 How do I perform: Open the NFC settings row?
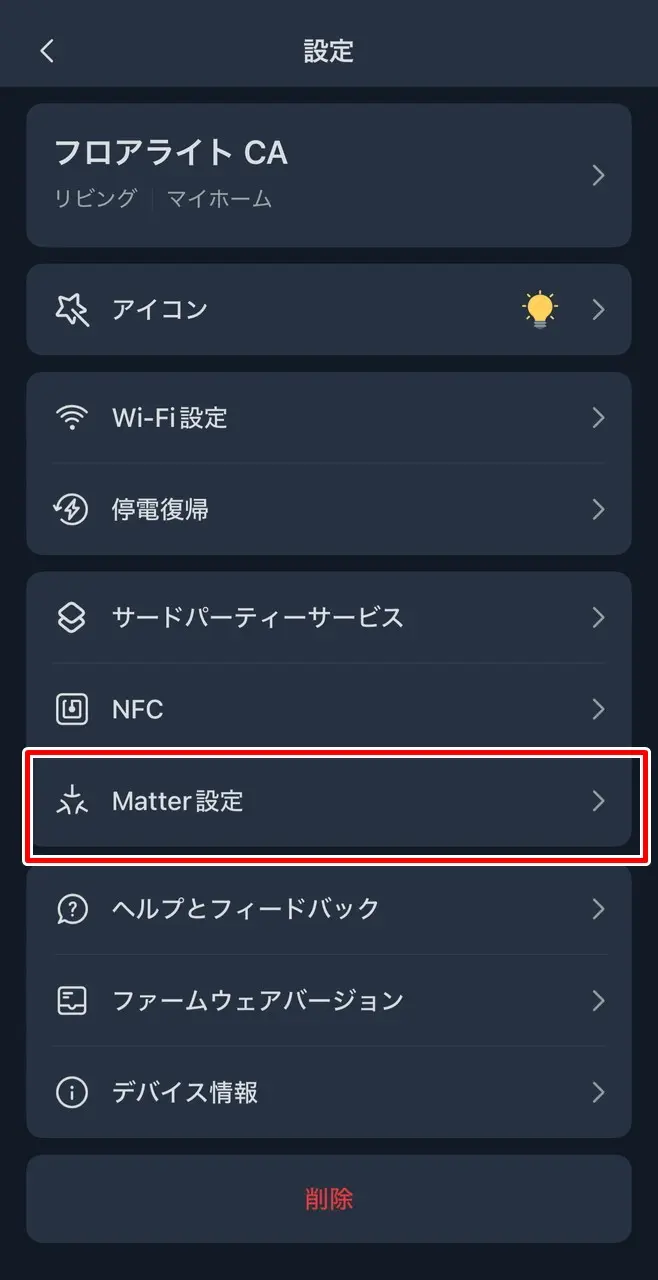click(x=328, y=709)
